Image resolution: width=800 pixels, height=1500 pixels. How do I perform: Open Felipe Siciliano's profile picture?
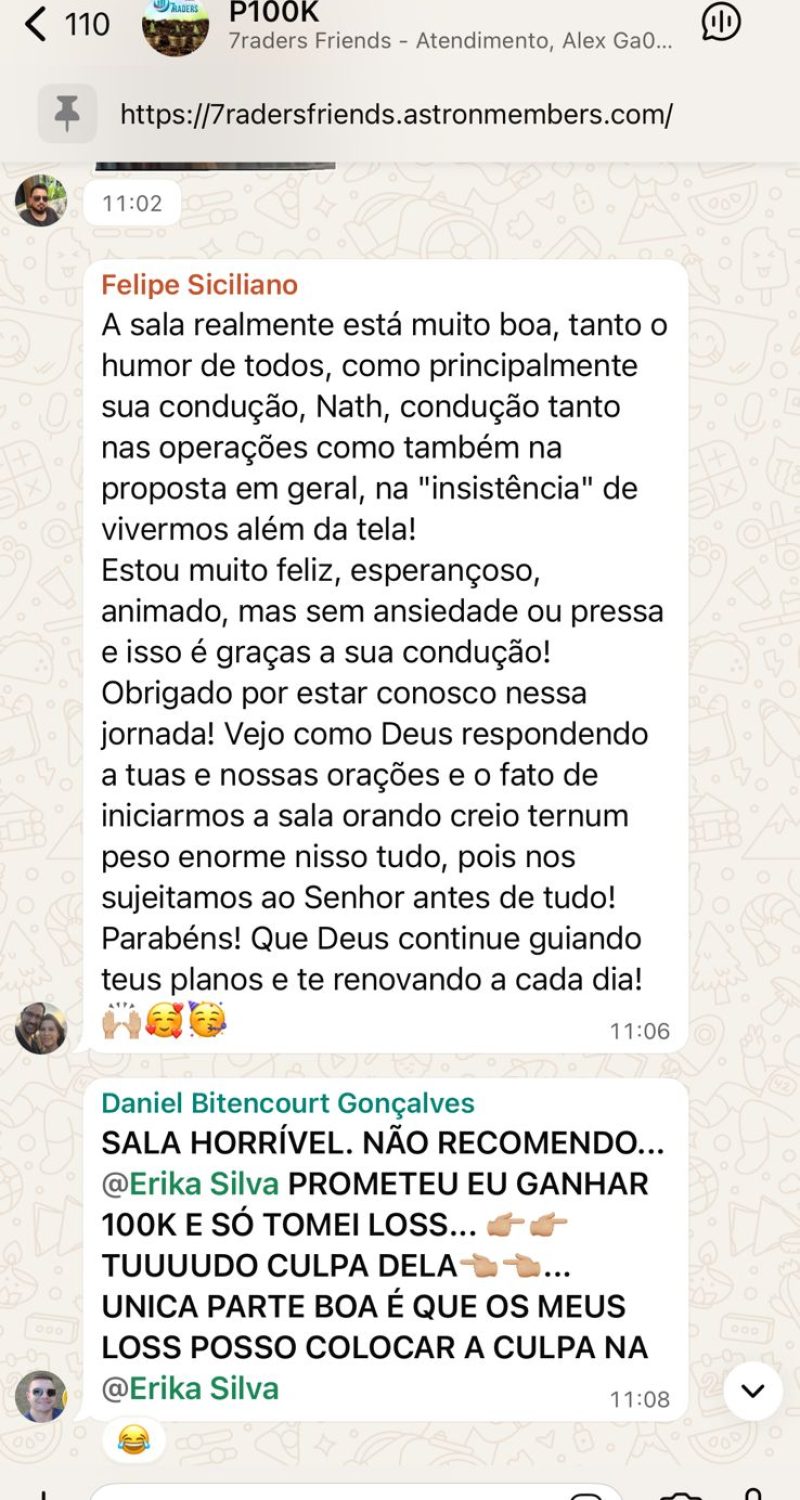coord(41,1027)
